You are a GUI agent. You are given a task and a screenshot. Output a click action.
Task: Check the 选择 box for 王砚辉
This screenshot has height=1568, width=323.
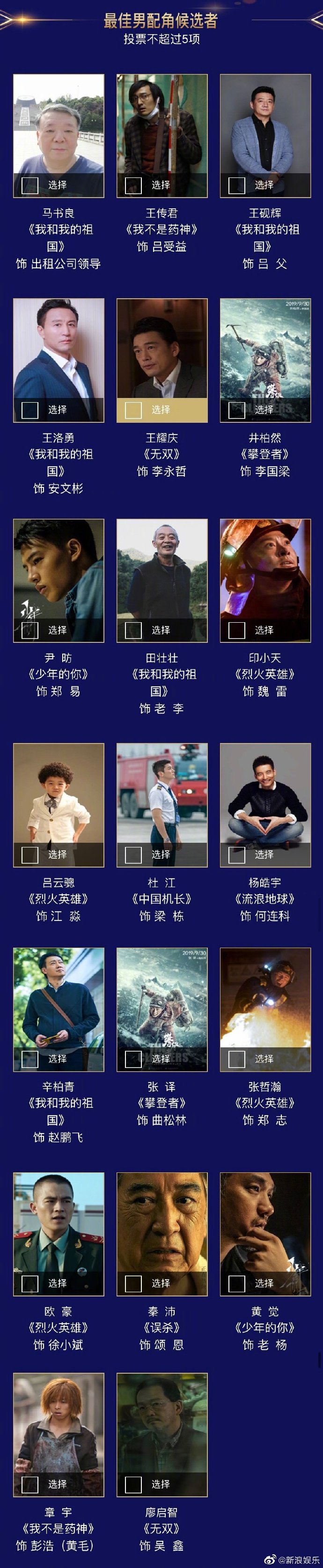[236, 185]
